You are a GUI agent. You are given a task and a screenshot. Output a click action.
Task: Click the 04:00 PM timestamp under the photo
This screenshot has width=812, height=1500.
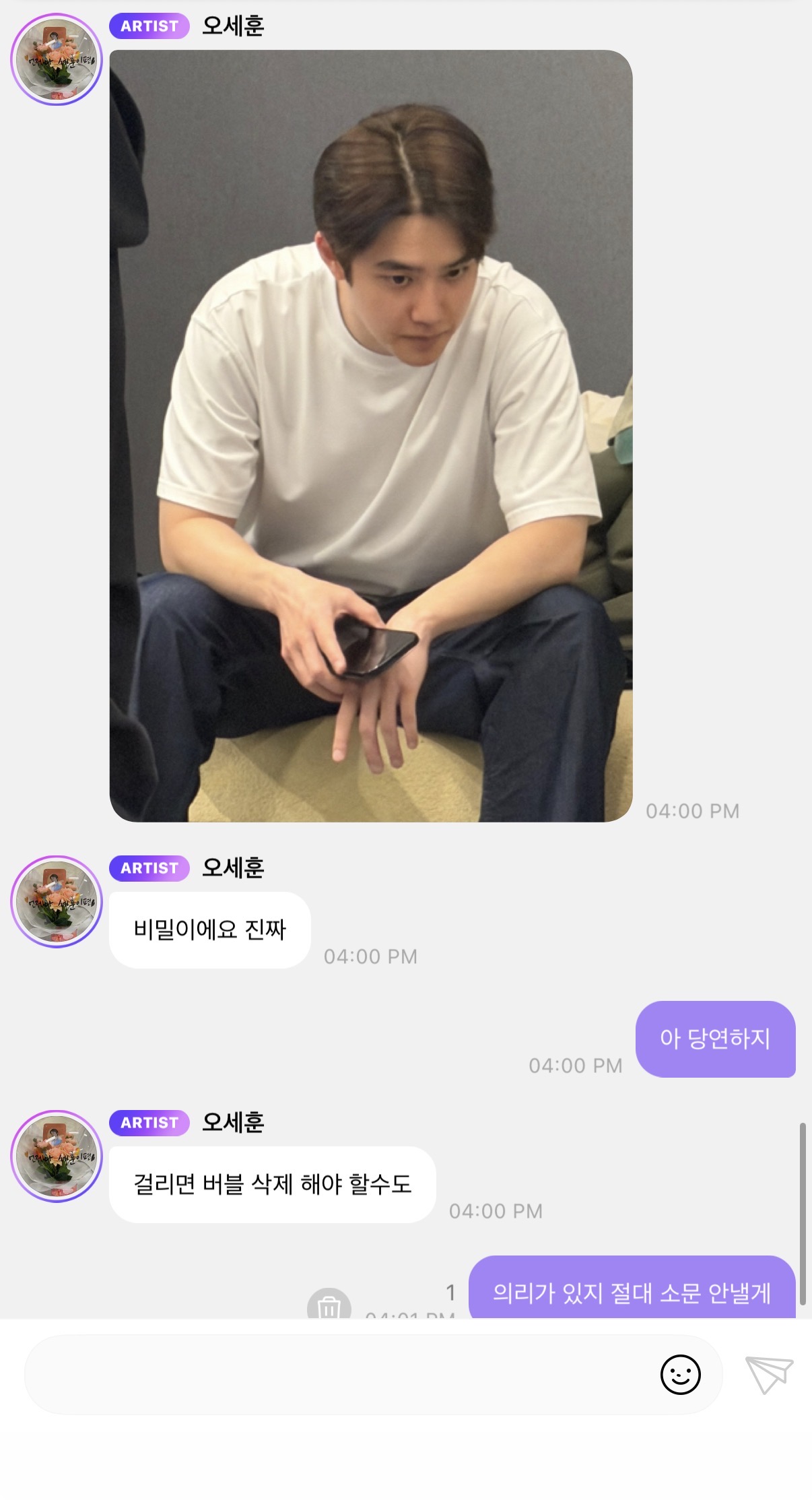693,811
